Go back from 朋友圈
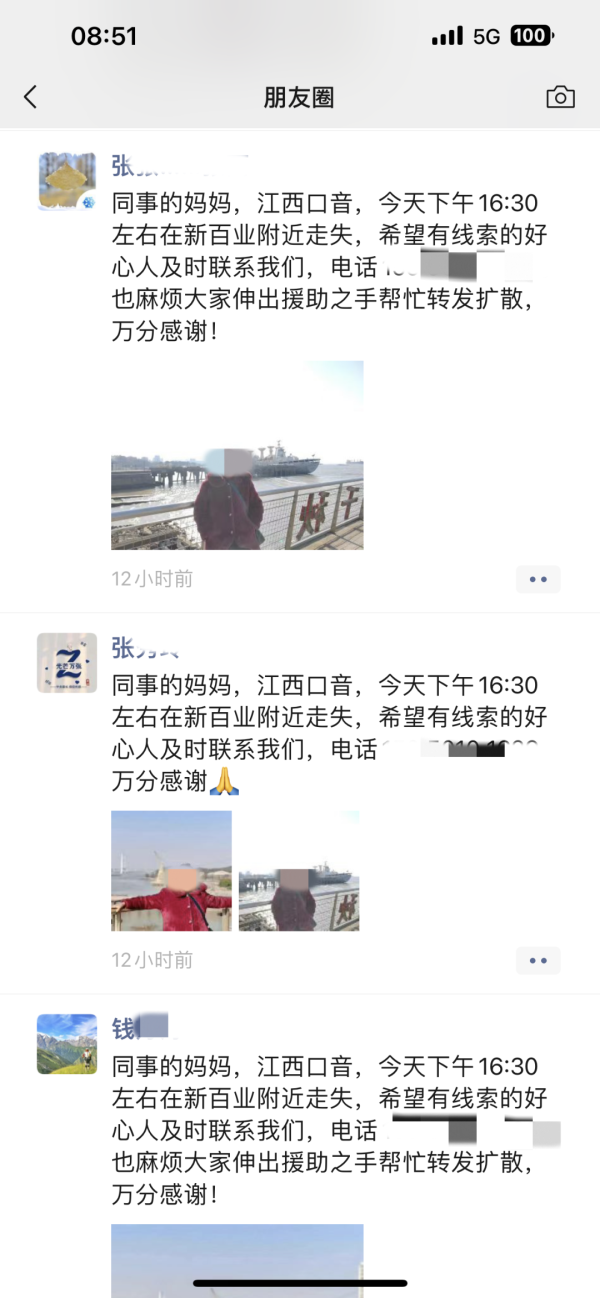The image size is (600, 1298). 30,97
